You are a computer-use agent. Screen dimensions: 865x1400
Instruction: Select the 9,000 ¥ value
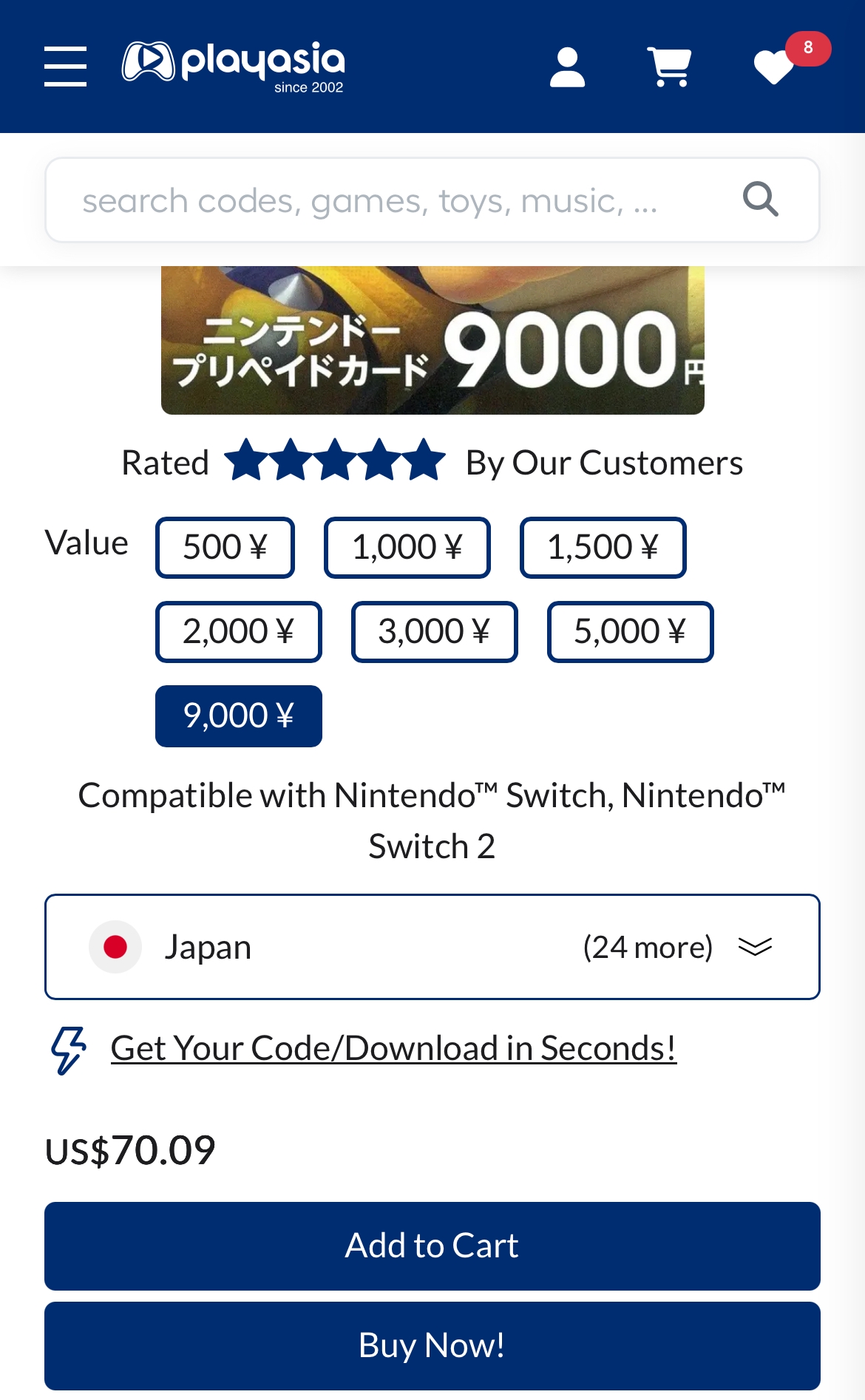point(238,716)
